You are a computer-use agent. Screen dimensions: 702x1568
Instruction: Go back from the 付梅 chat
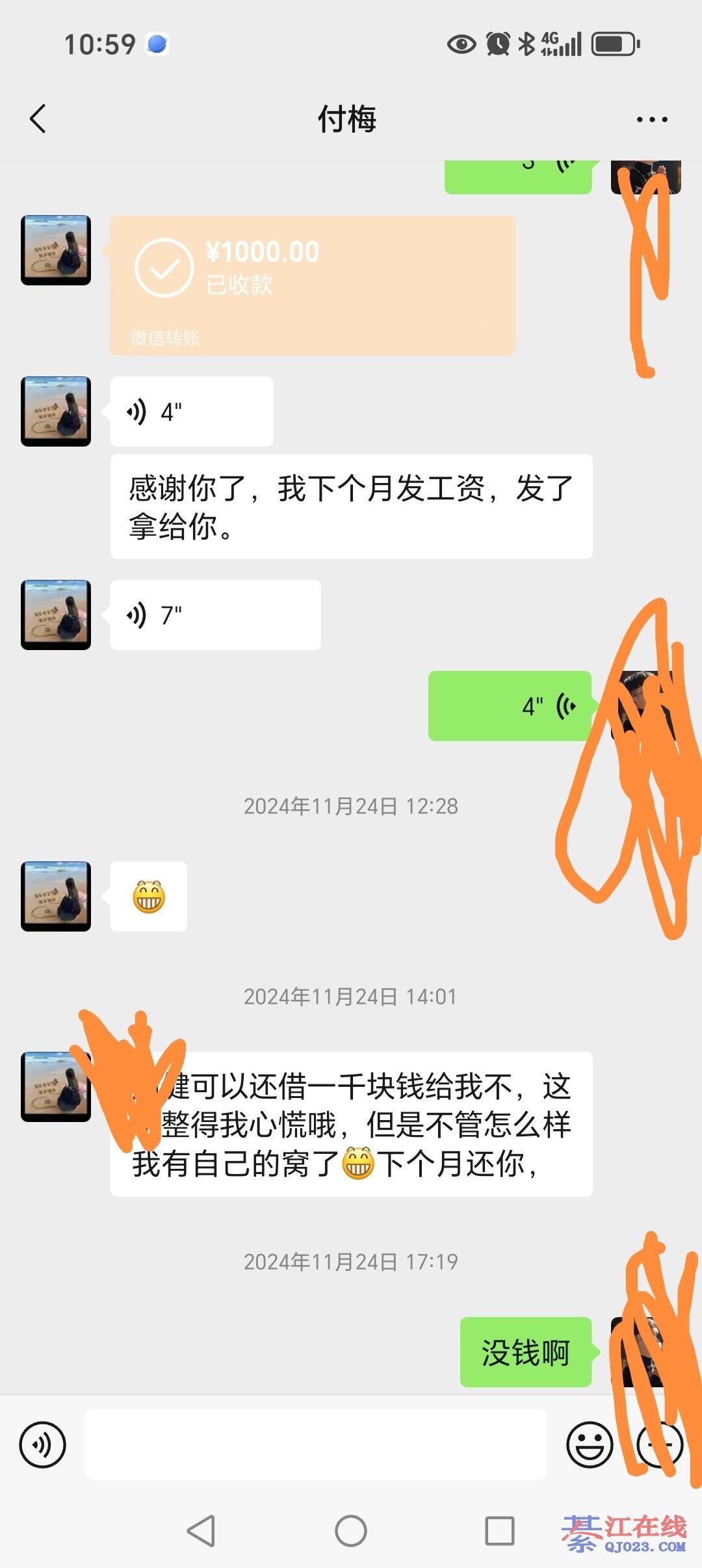click(x=38, y=119)
